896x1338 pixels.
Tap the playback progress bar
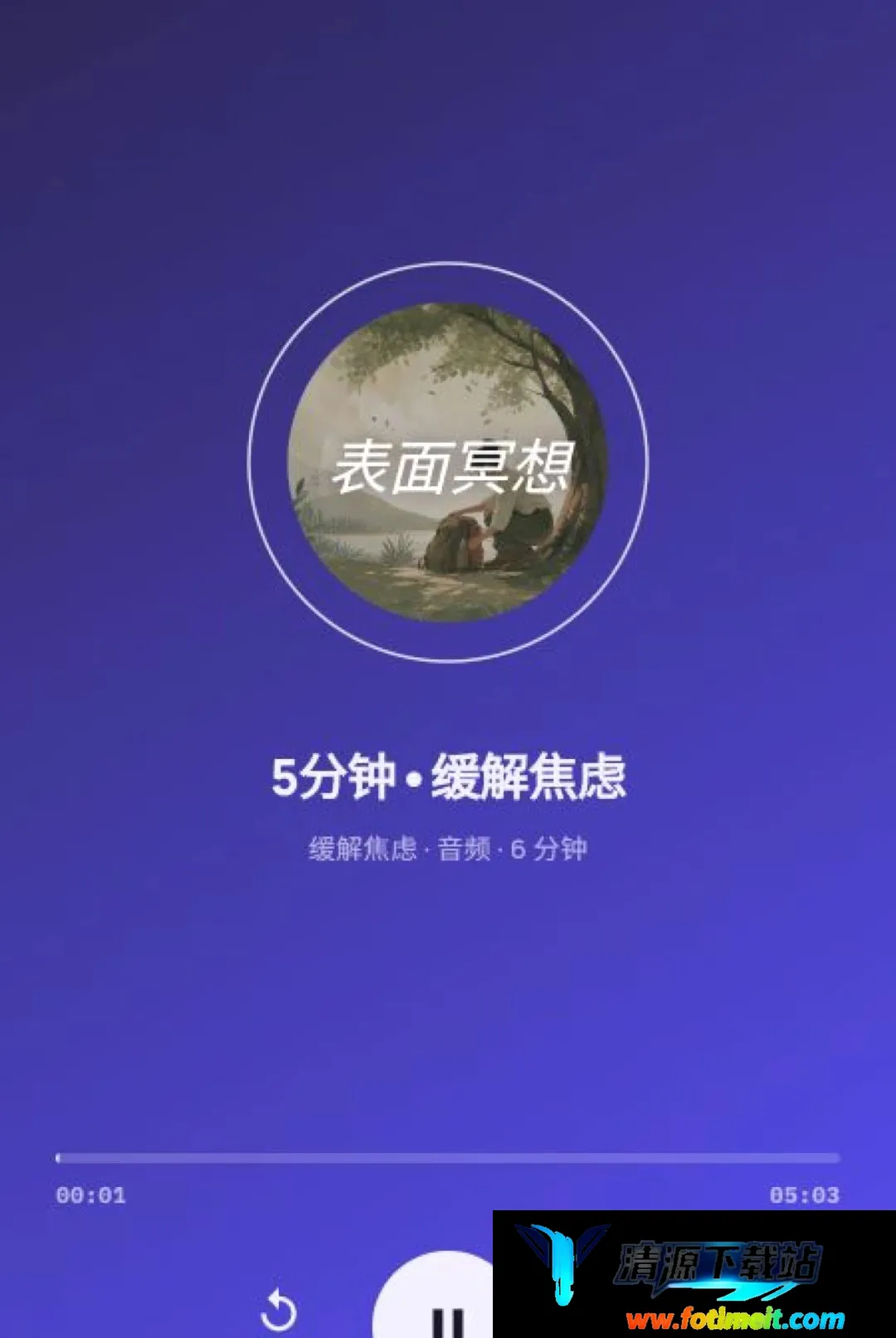448,1157
